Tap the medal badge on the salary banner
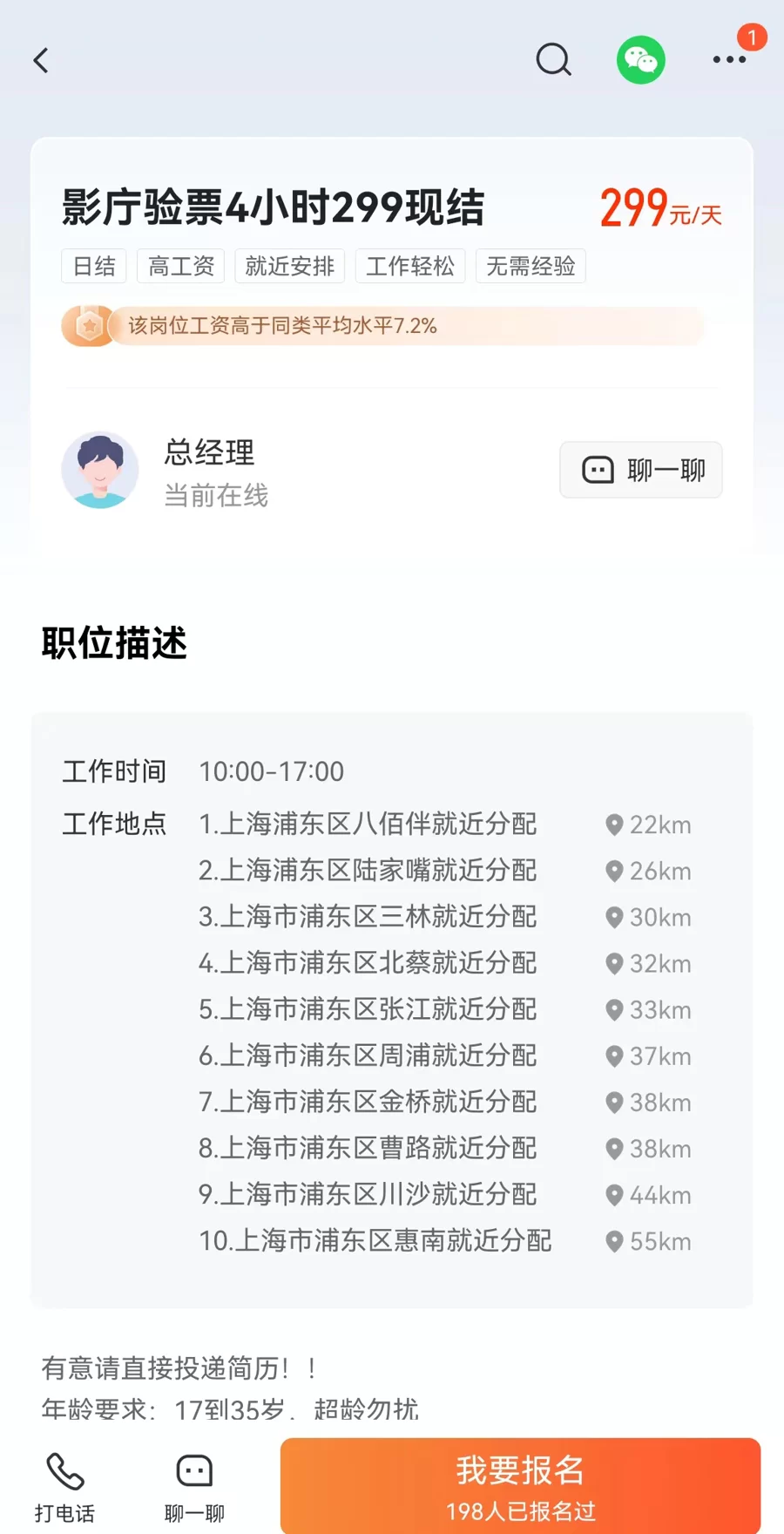The width and height of the screenshot is (784, 1534). [87, 325]
